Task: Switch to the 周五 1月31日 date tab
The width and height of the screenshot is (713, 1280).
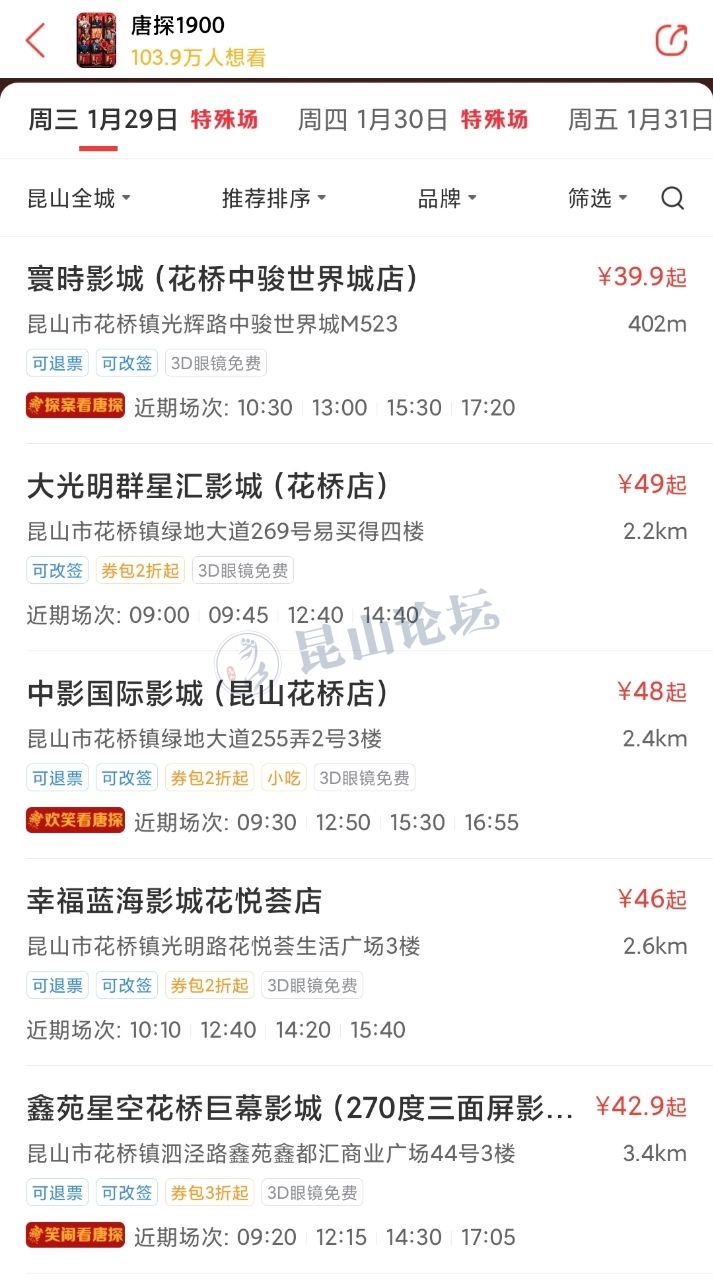Action: point(640,120)
